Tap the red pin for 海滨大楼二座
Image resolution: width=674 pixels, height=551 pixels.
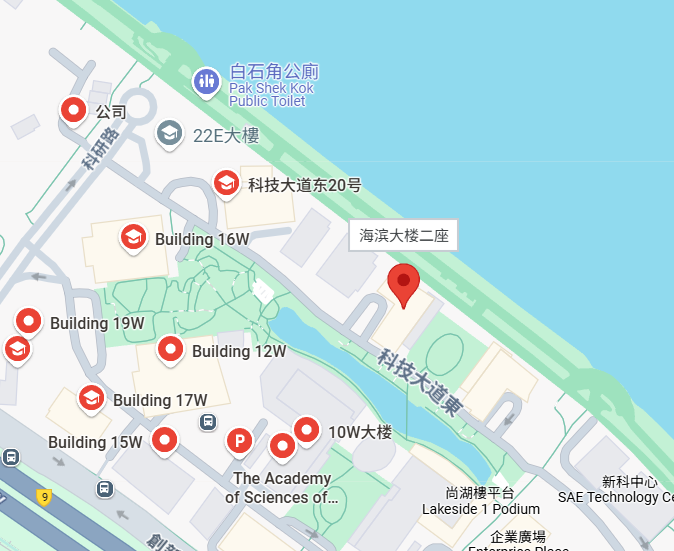404,286
